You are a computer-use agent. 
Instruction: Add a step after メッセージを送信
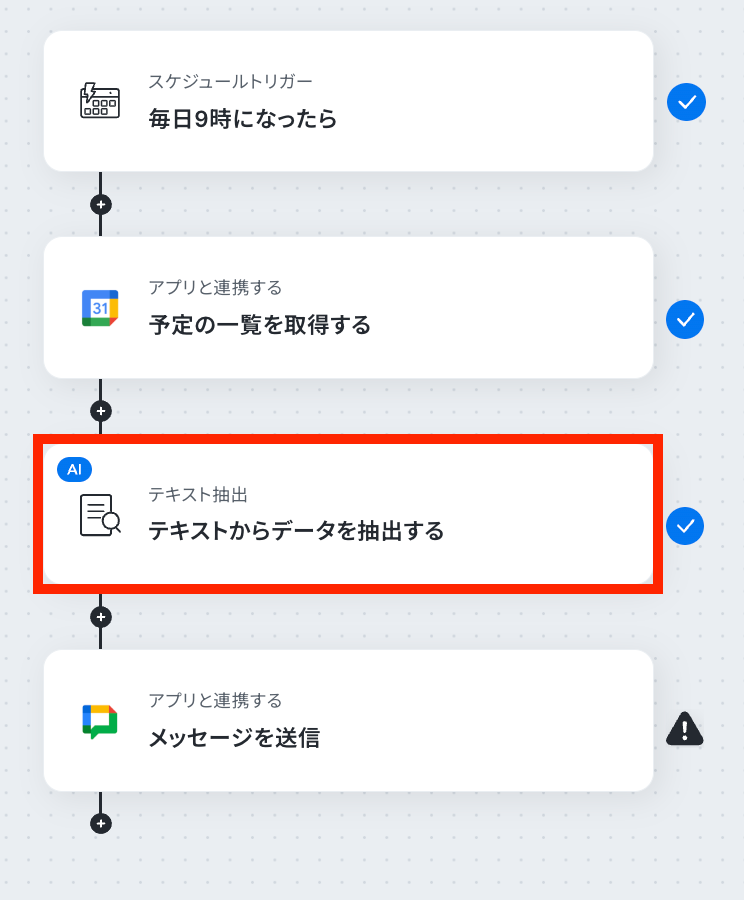101,824
